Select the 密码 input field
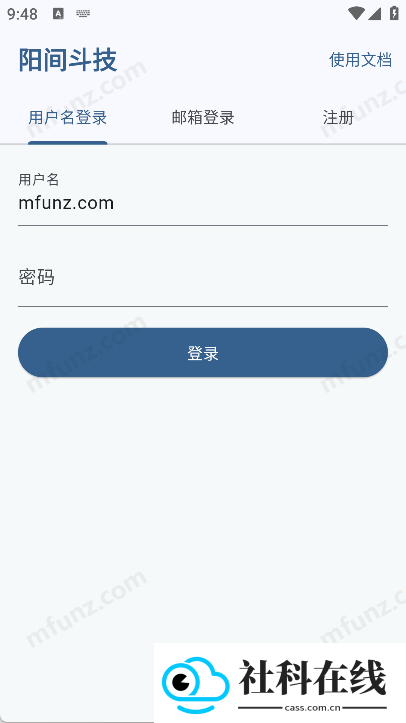 pos(203,278)
